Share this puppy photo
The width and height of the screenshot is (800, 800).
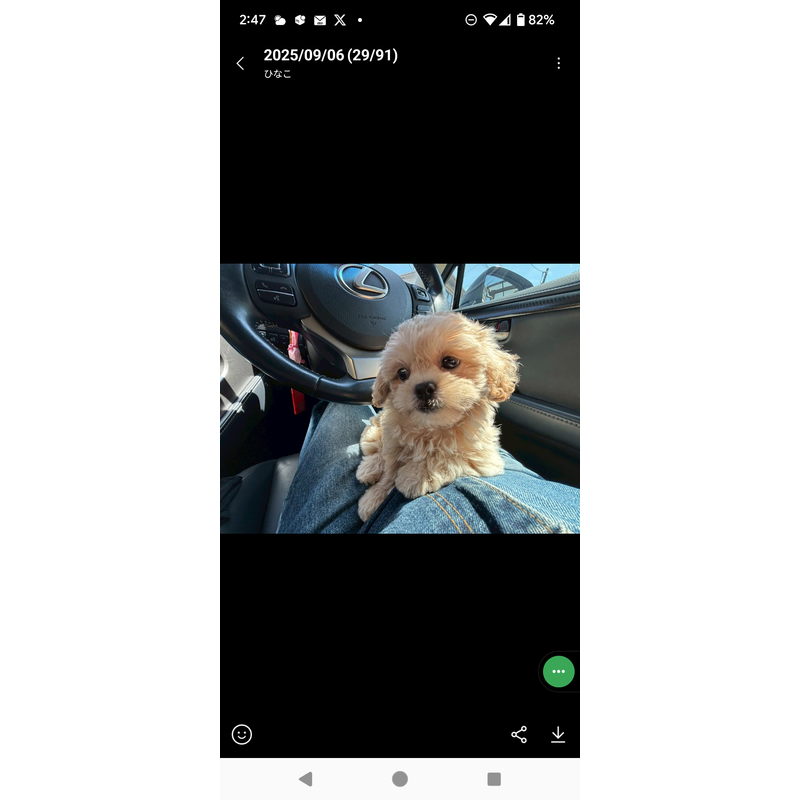(519, 734)
